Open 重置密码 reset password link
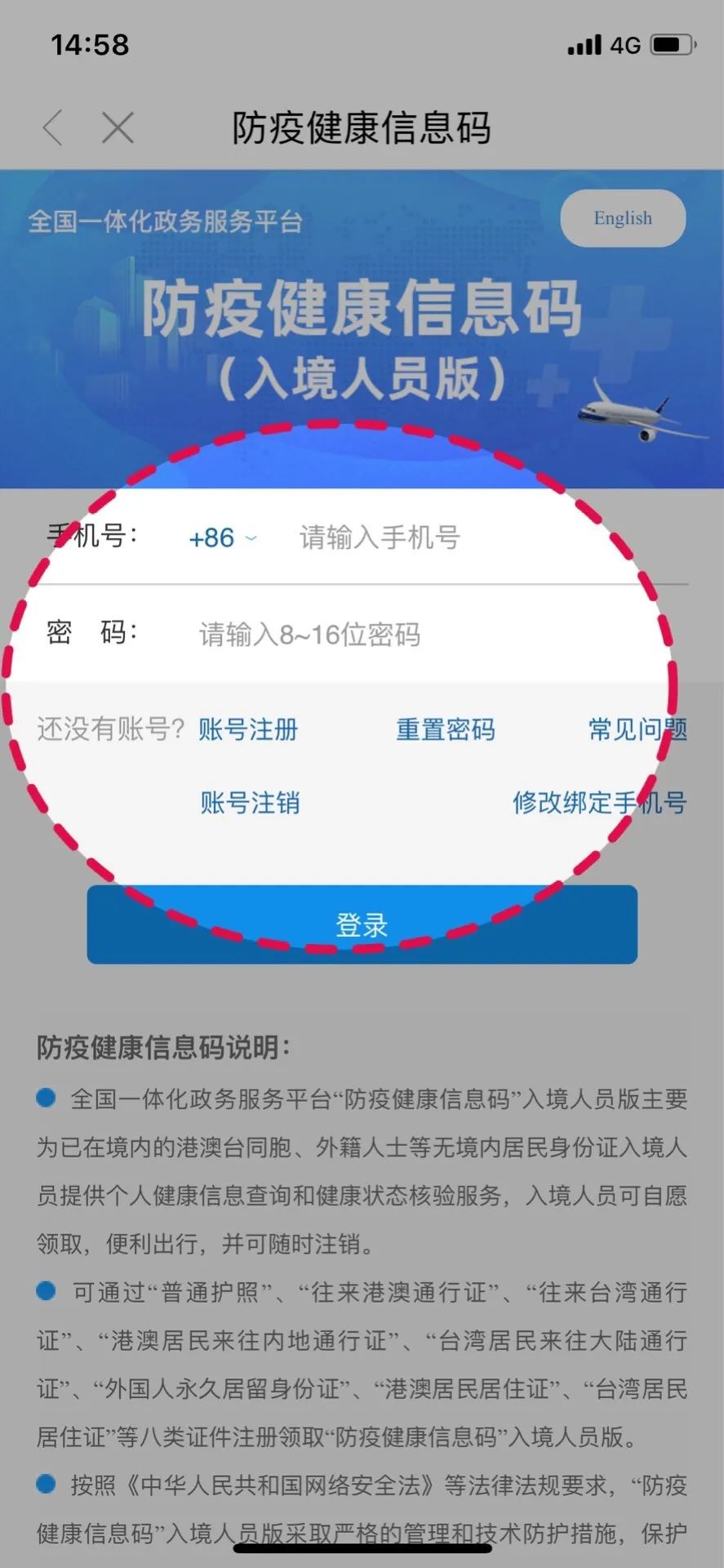Viewport: 724px width, 1568px height. (445, 729)
